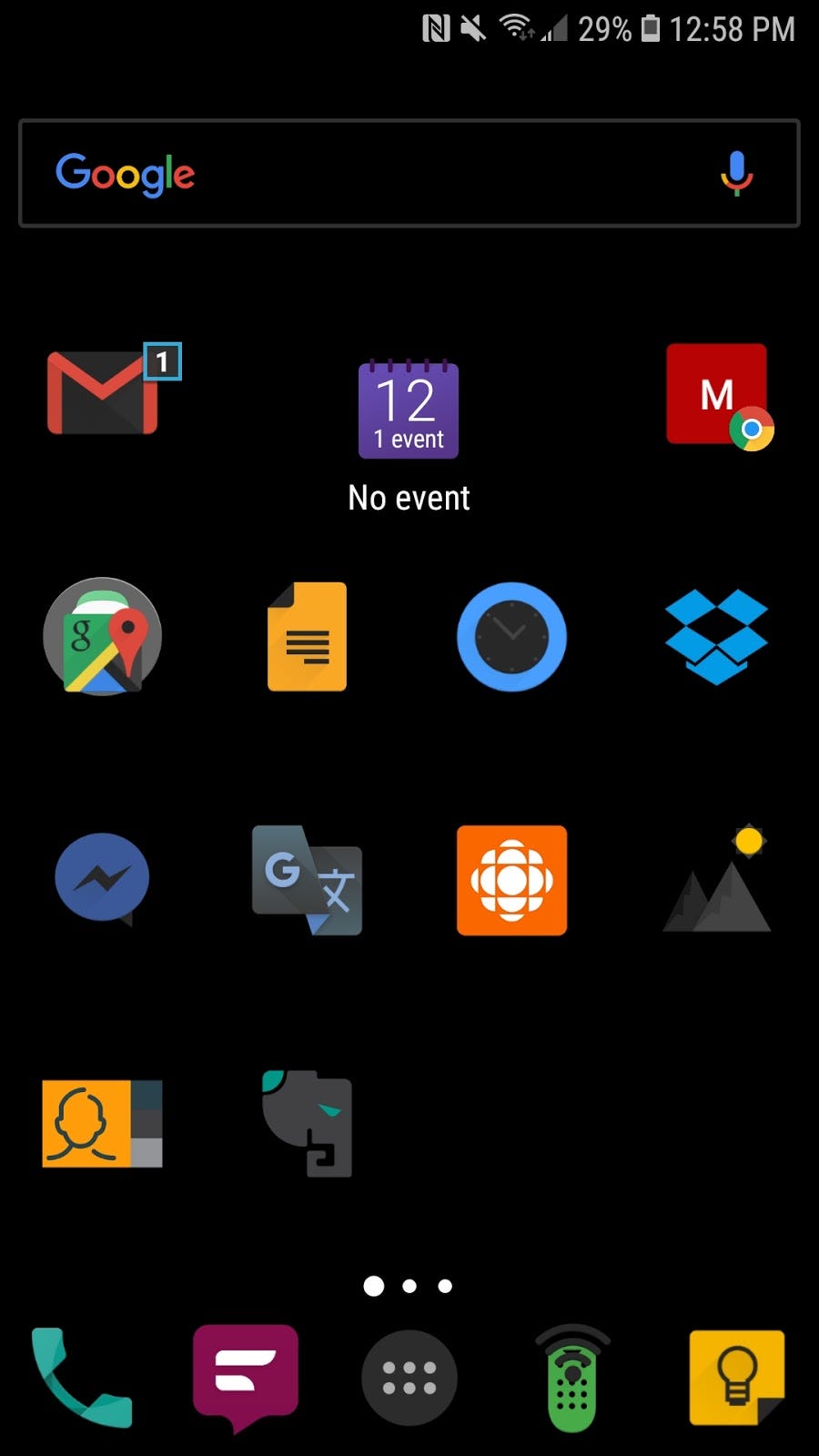This screenshot has height=1456, width=819.
Task: Open the red M Chrome shortcut
Action: (x=717, y=395)
